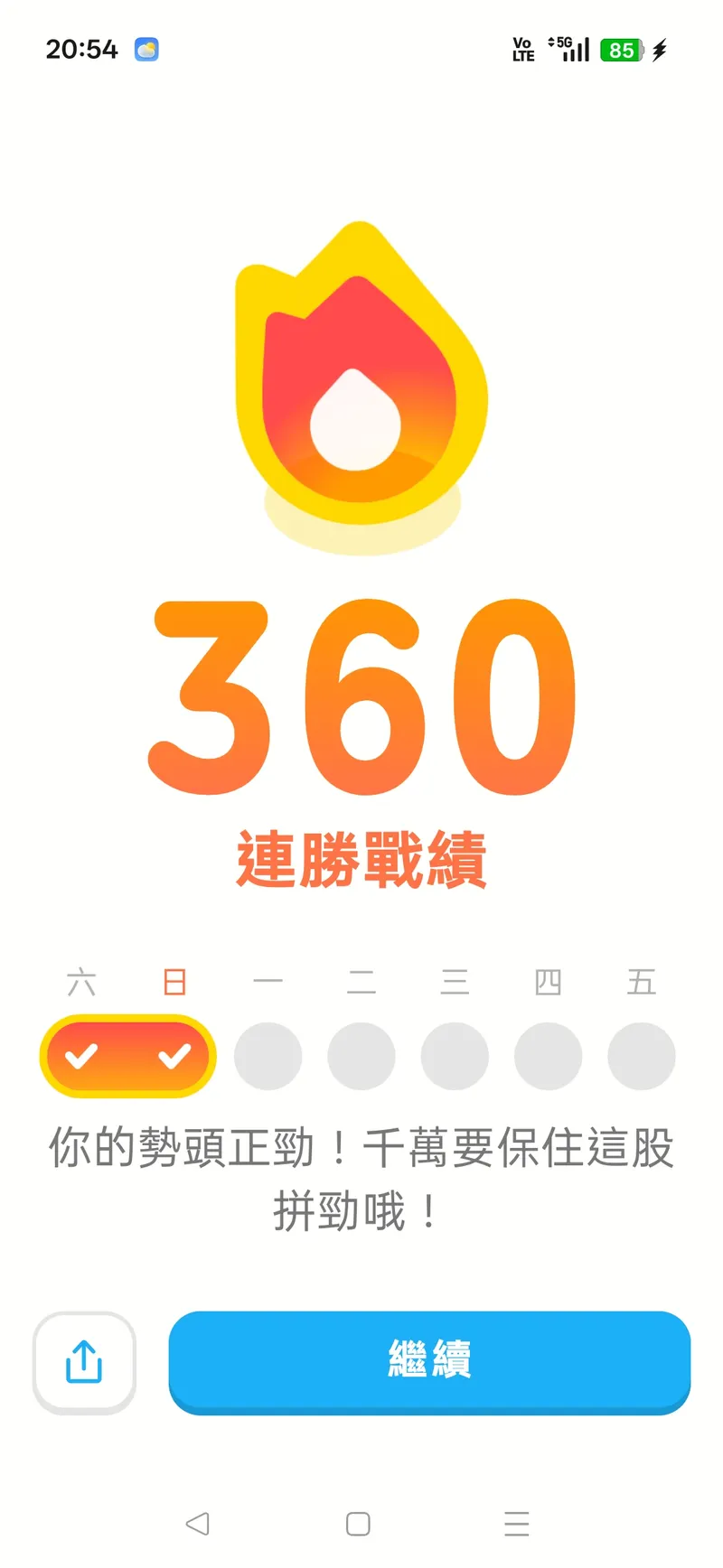Image resolution: width=723 pixels, height=1568 pixels.
Task: Return to the home screen
Action: pyautogui.click(x=358, y=1524)
